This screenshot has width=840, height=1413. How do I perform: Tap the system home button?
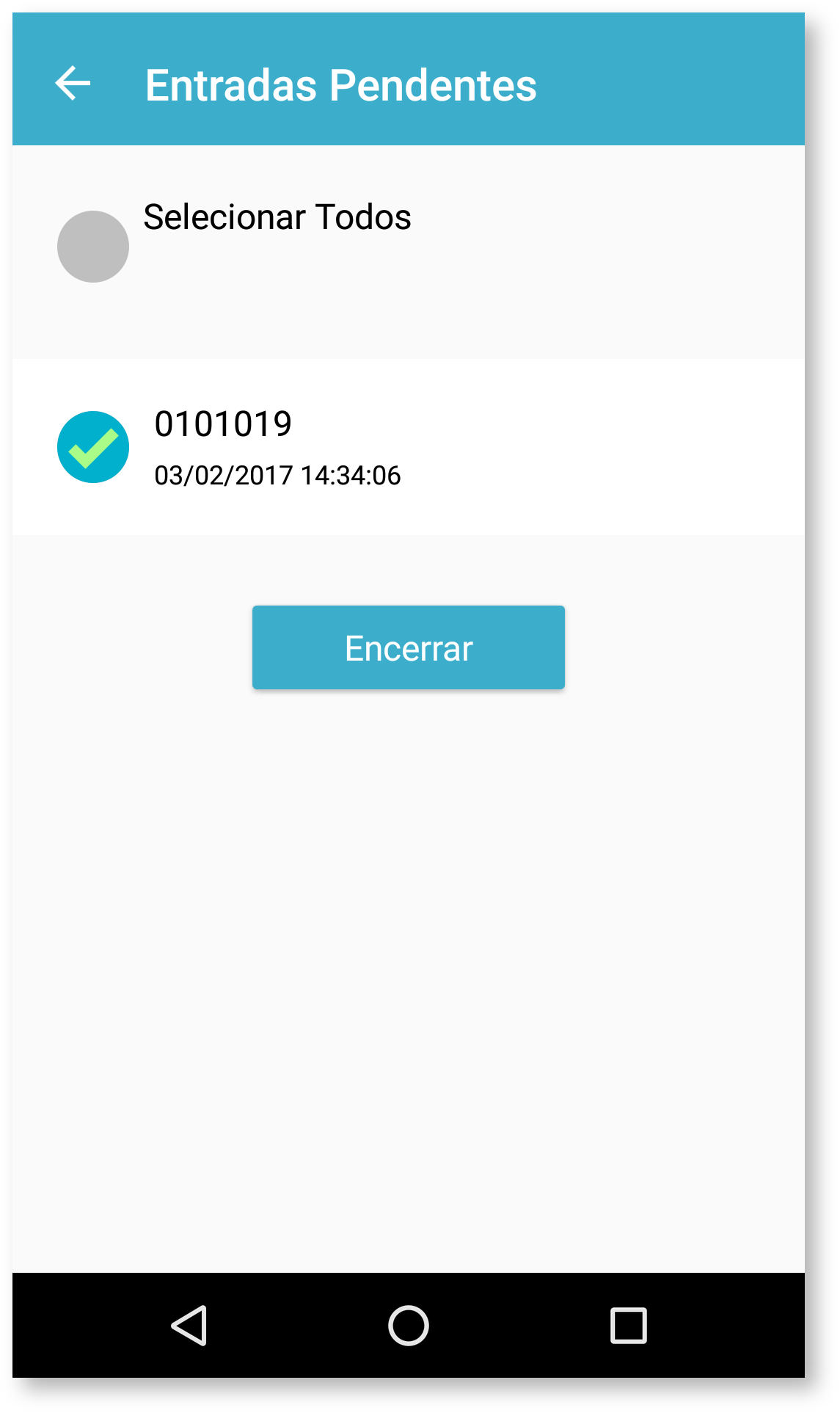(x=408, y=1326)
